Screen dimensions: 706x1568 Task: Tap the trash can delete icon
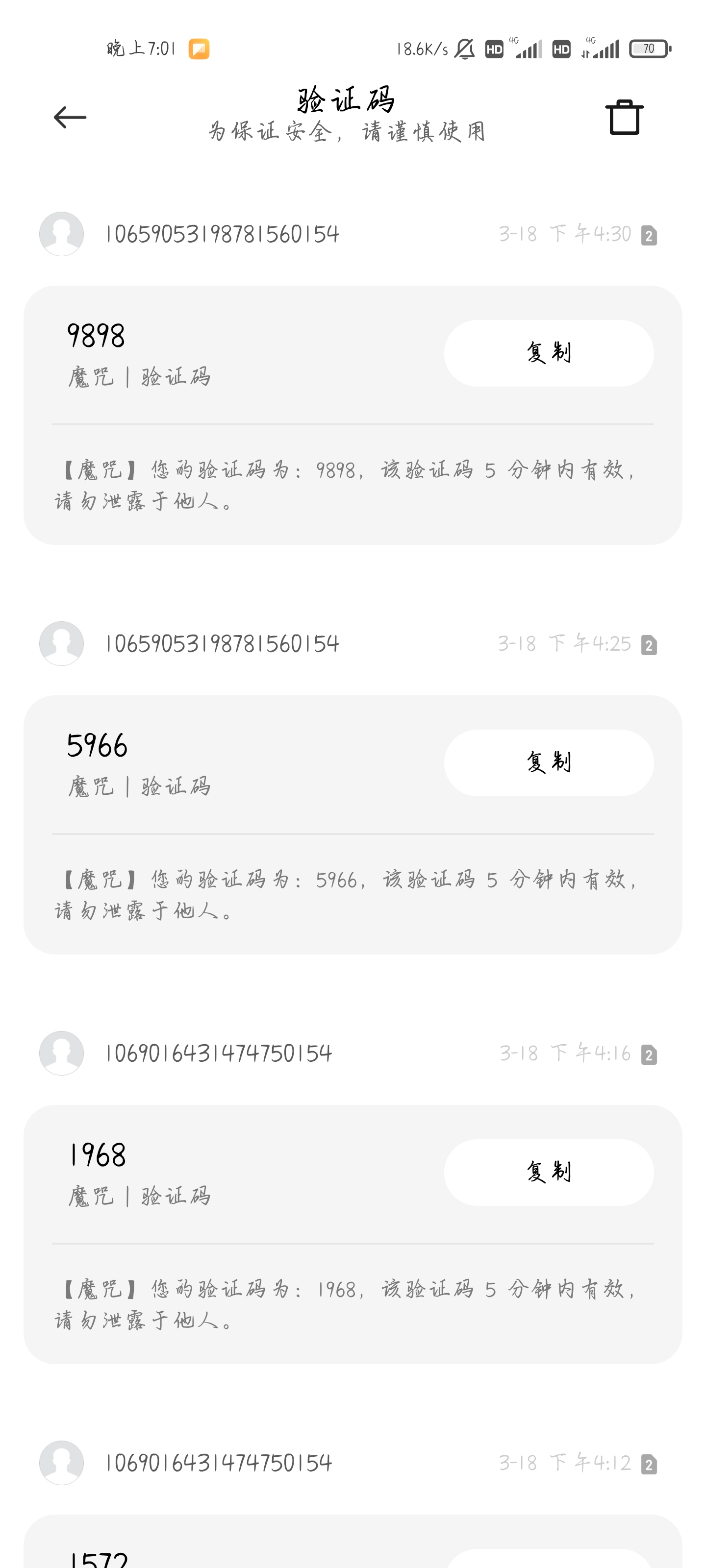point(624,117)
